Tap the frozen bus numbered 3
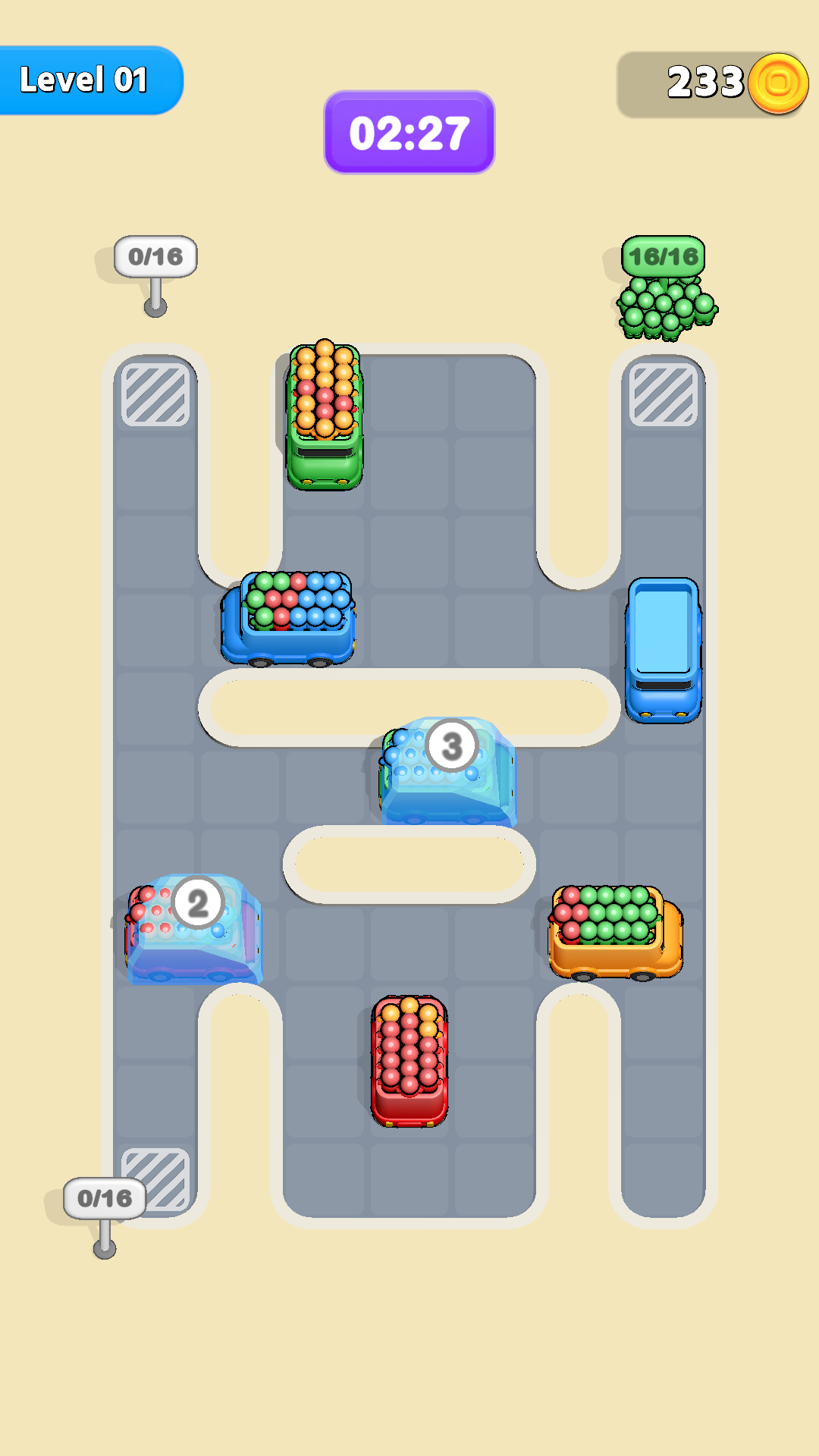Image resolution: width=819 pixels, height=1456 pixels. (447, 773)
